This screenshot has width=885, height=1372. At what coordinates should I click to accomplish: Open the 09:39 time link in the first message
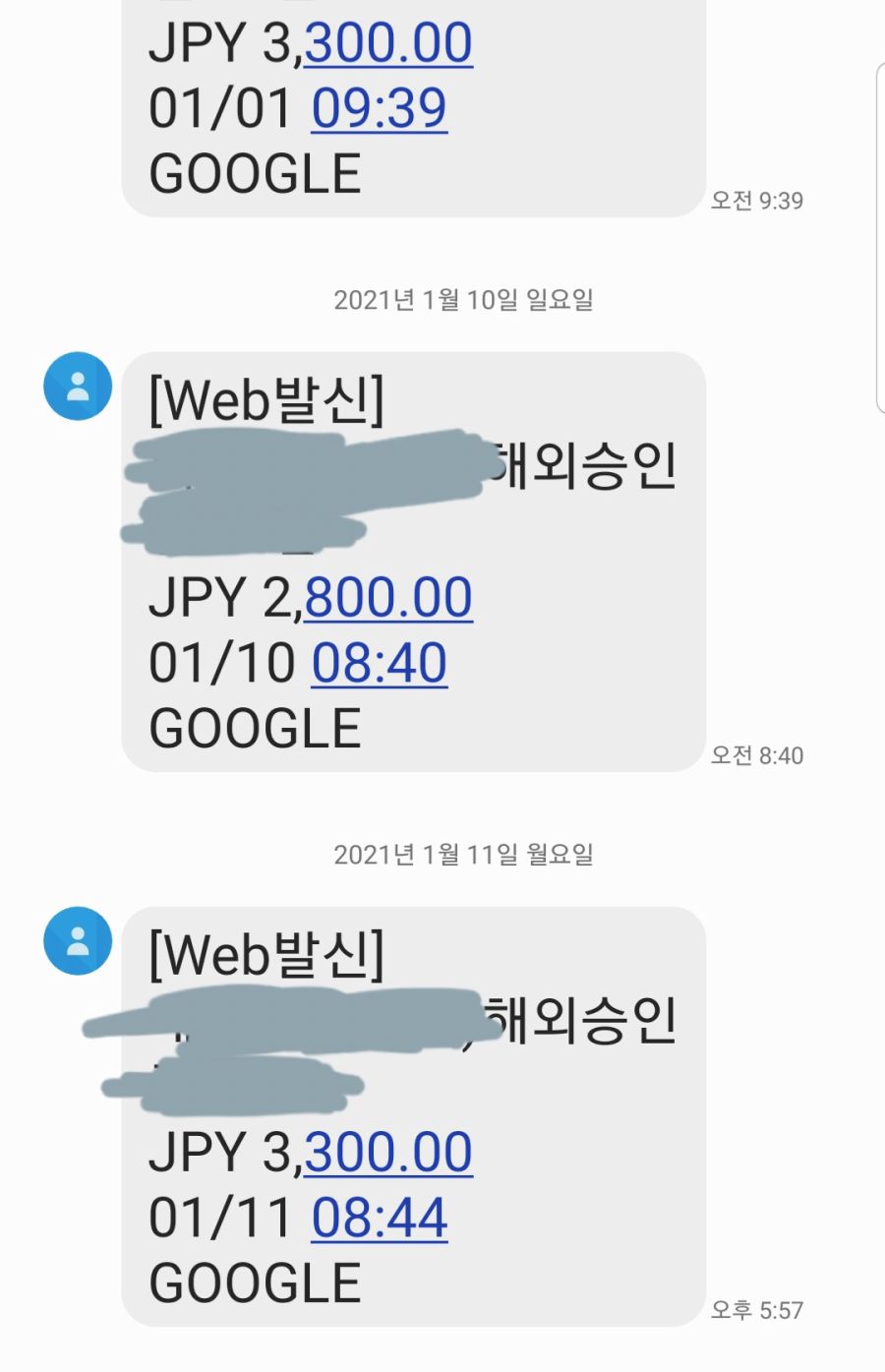(x=379, y=108)
